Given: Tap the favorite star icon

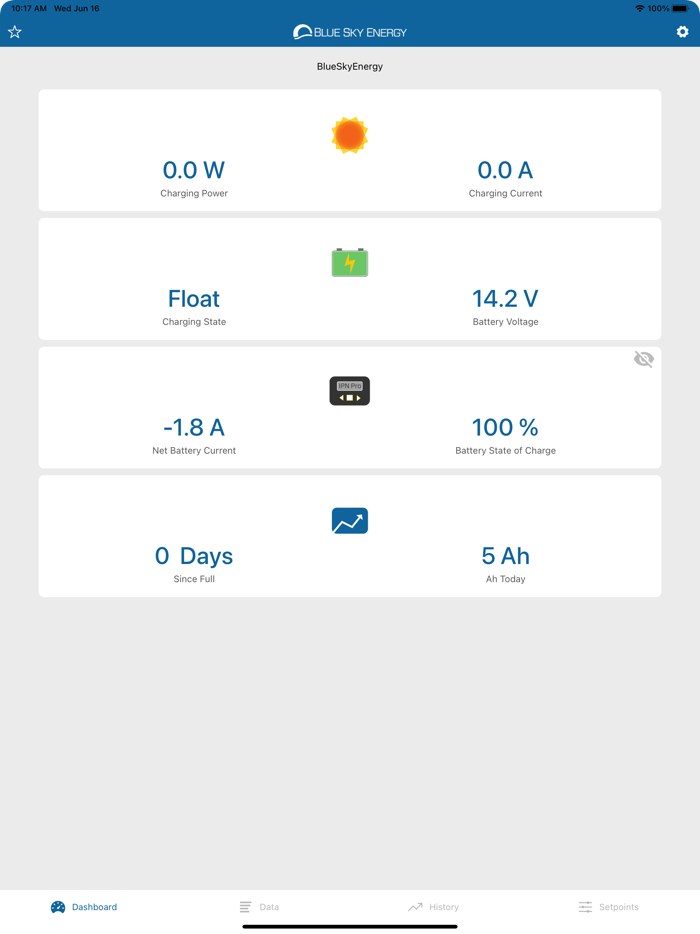Looking at the screenshot, I should click(15, 32).
